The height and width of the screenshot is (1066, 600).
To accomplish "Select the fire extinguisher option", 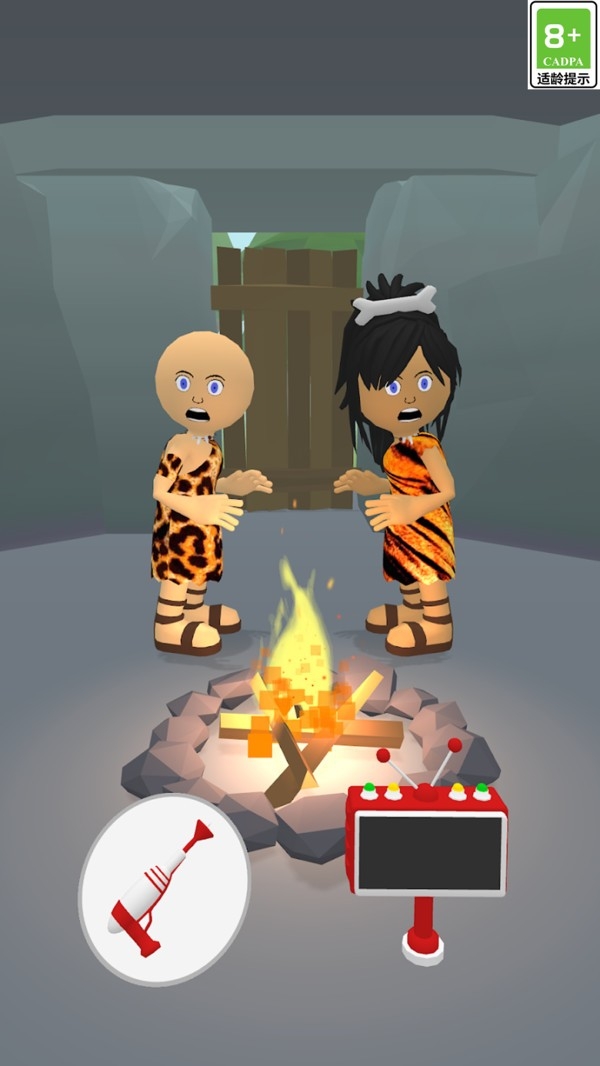I will coord(165,889).
